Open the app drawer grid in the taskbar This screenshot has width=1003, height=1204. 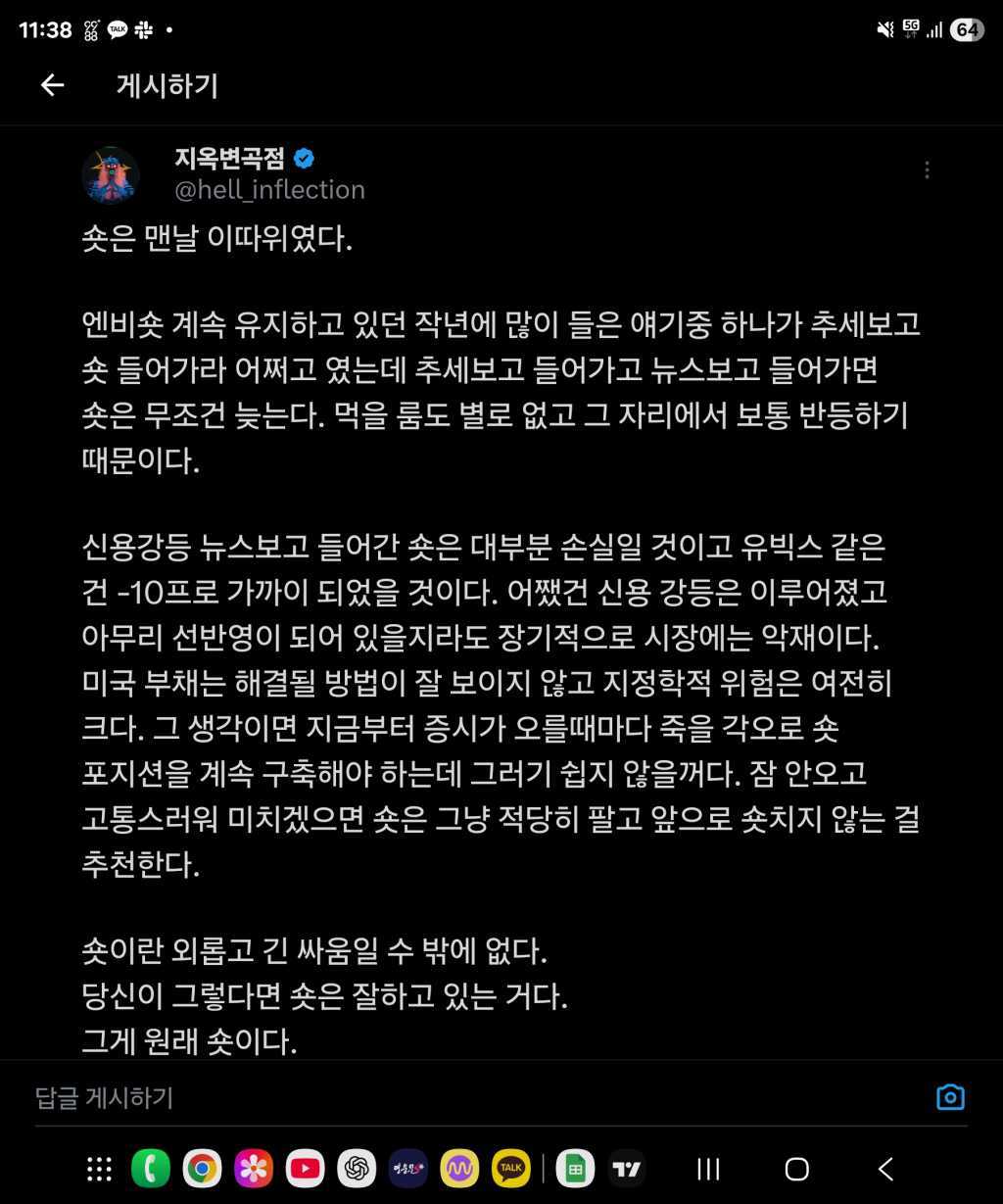(x=99, y=1169)
